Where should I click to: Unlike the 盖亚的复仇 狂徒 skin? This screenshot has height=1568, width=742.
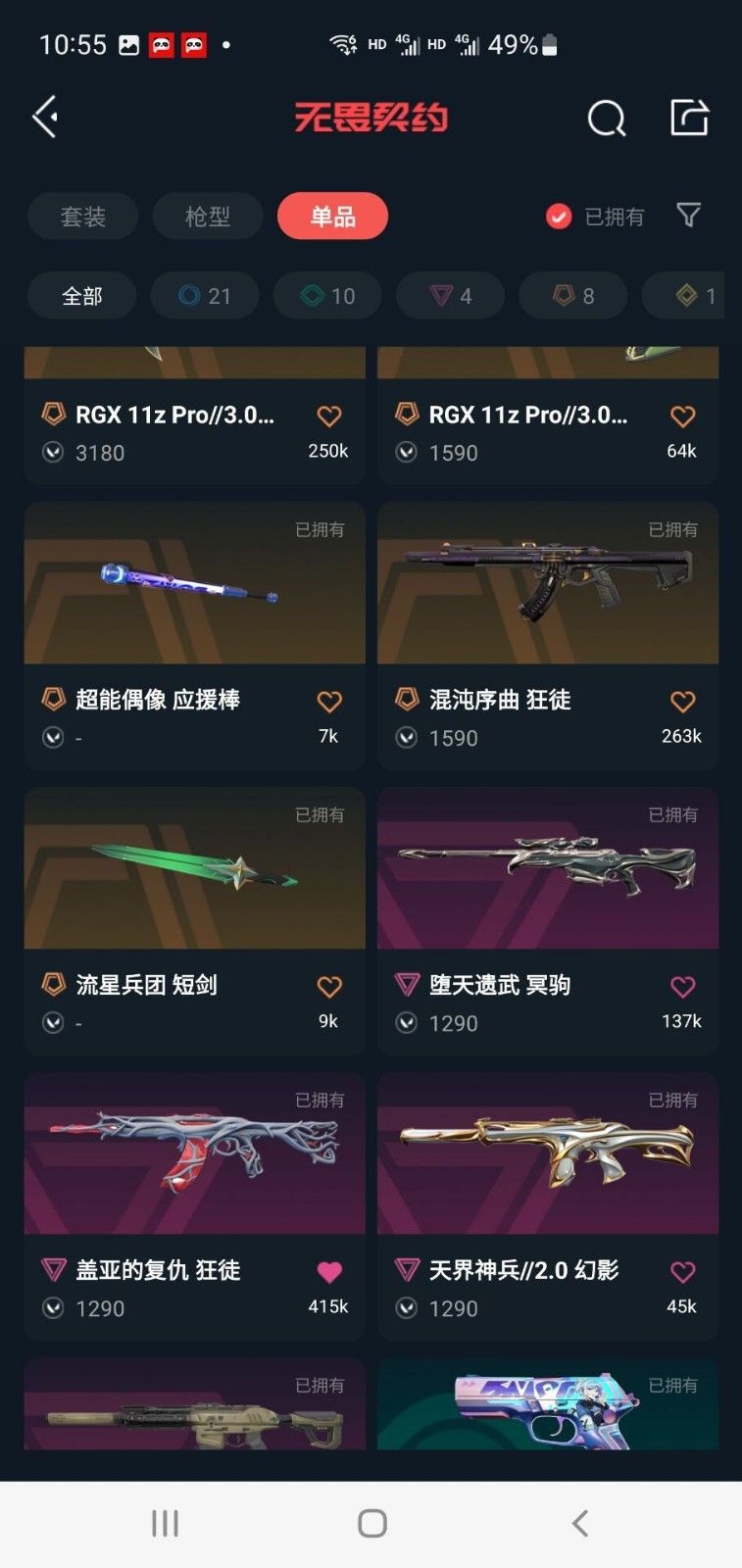tap(329, 1271)
